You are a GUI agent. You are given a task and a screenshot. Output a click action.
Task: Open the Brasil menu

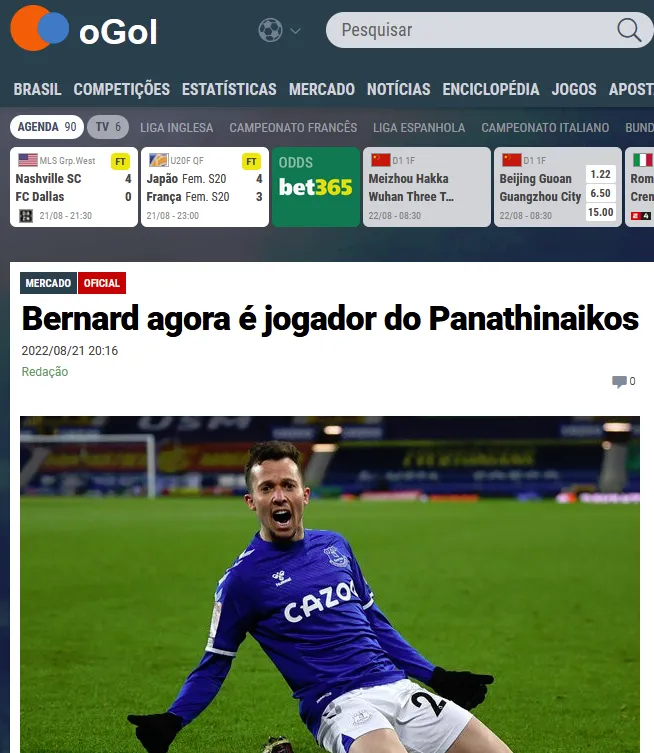[x=37, y=89]
